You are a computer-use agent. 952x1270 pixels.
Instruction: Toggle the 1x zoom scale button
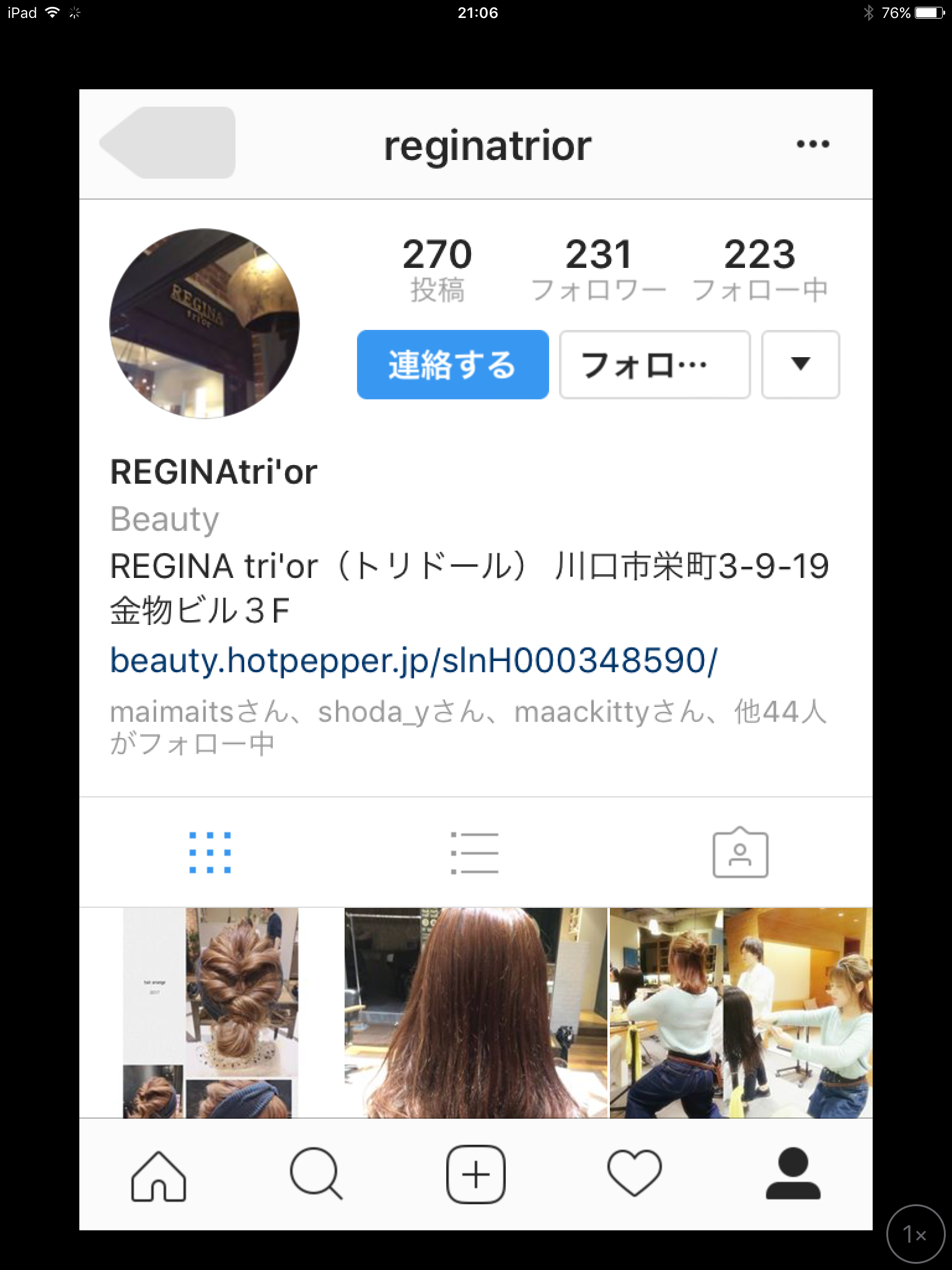[x=915, y=1234]
